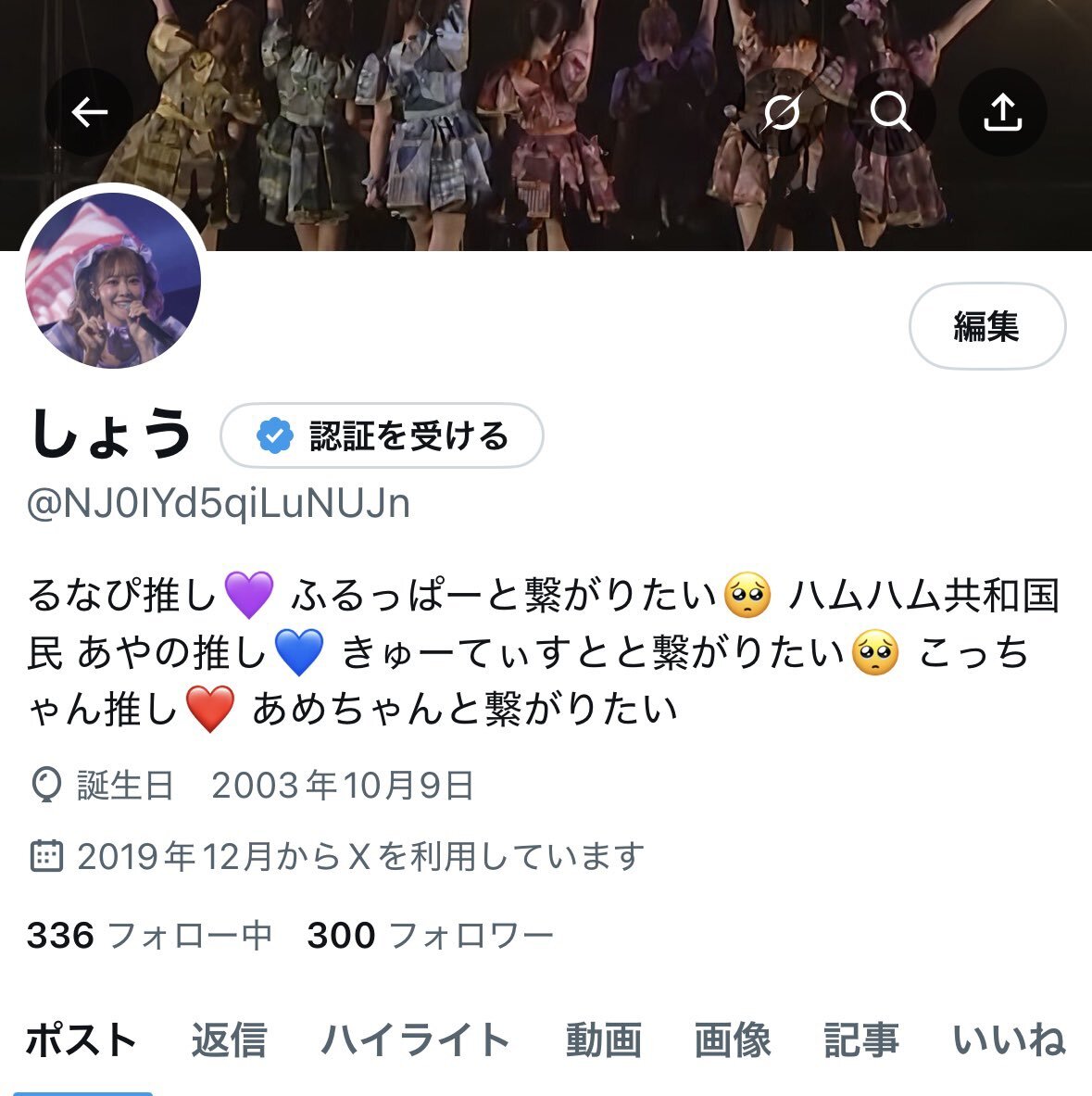Screen dimensions: 1092x1096
Task: Open the ハイライト tab
Action: [x=416, y=1040]
